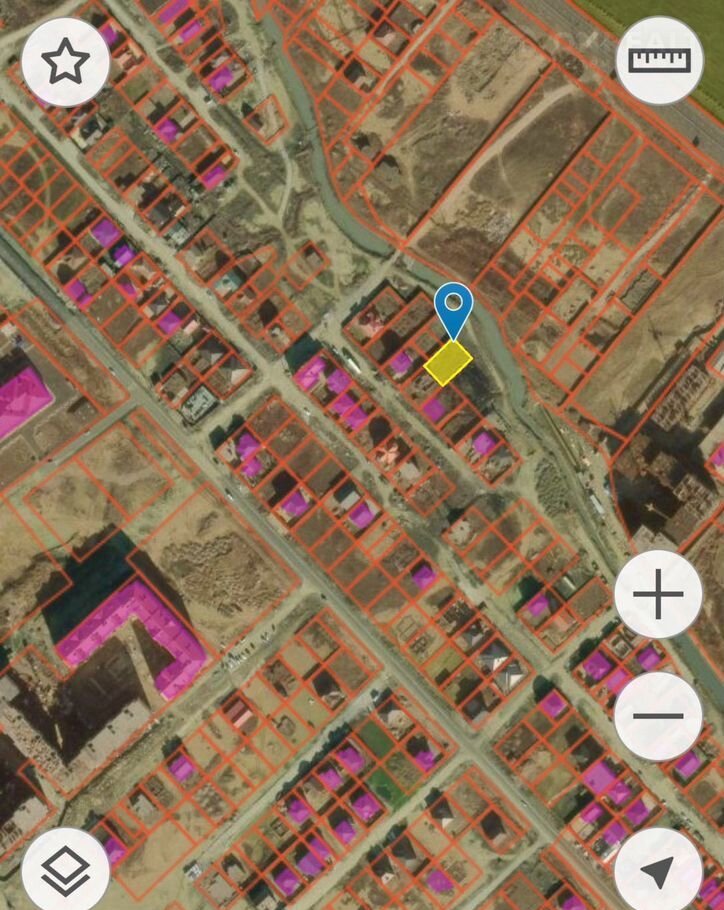
Task: Center the map on my location
Action: click(x=658, y=869)
